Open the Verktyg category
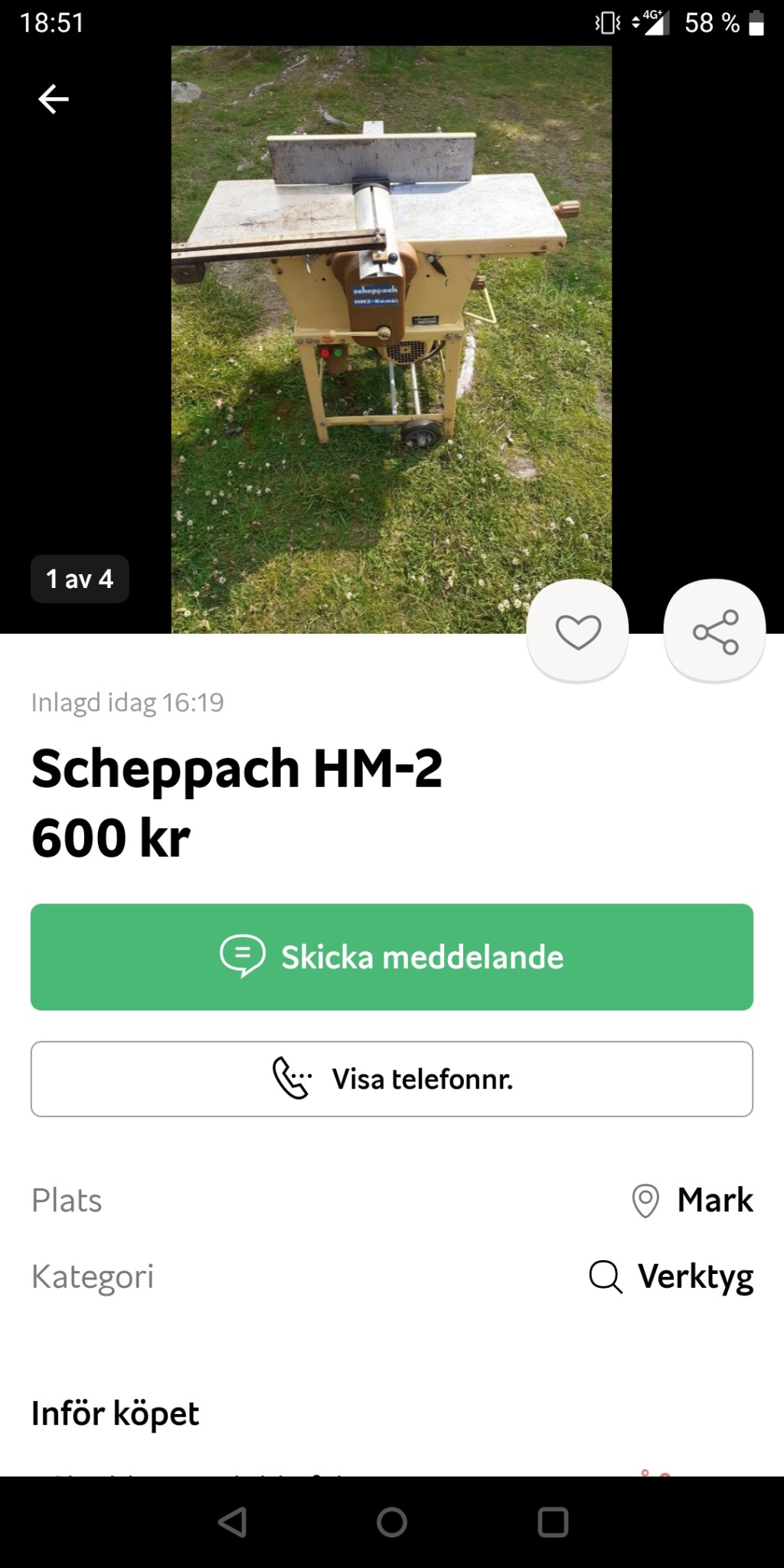Viewport: 784px width, 1568px height. click(x=672, y=1276)
